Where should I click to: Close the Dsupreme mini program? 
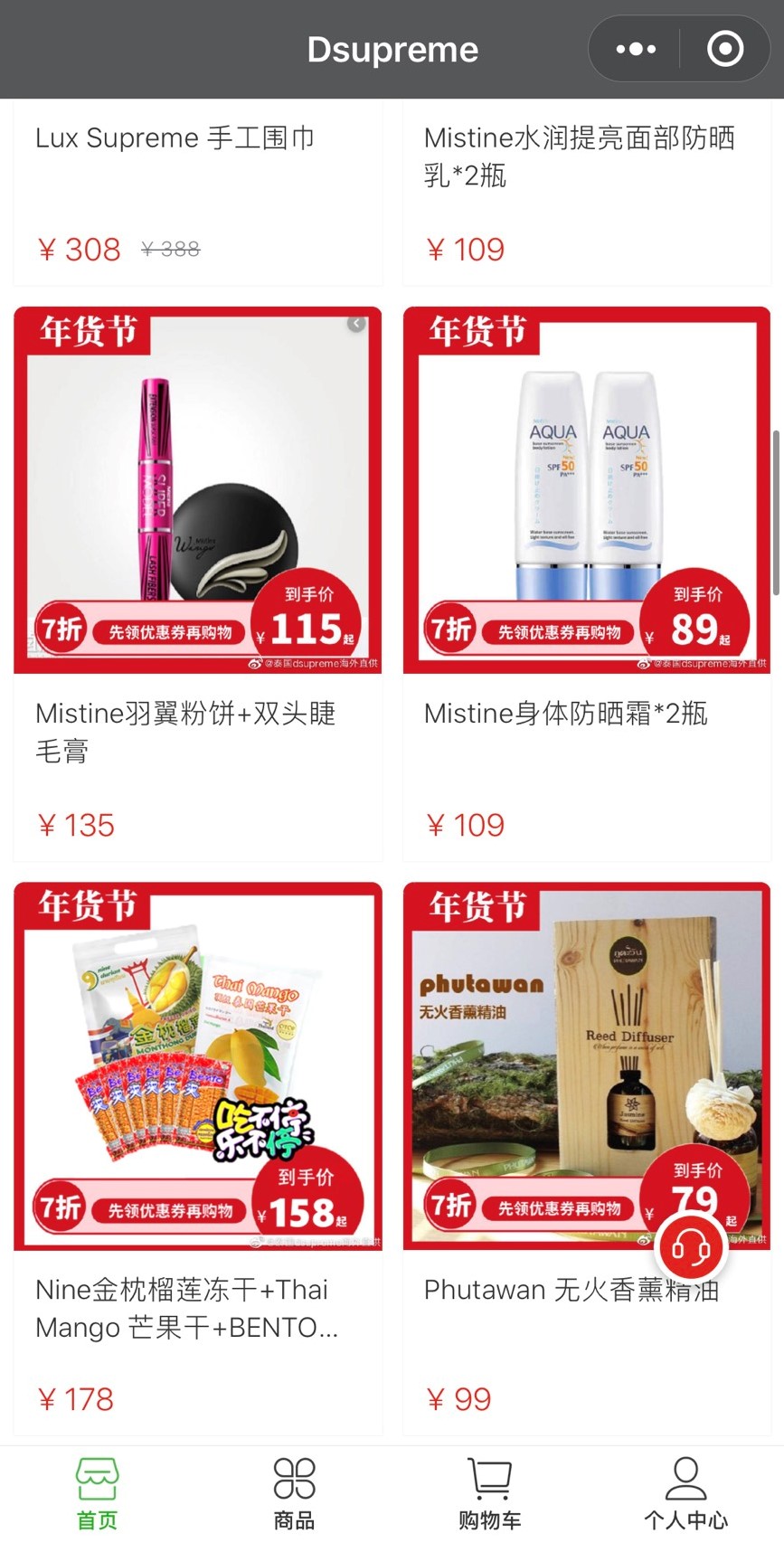tap(725, 49)
